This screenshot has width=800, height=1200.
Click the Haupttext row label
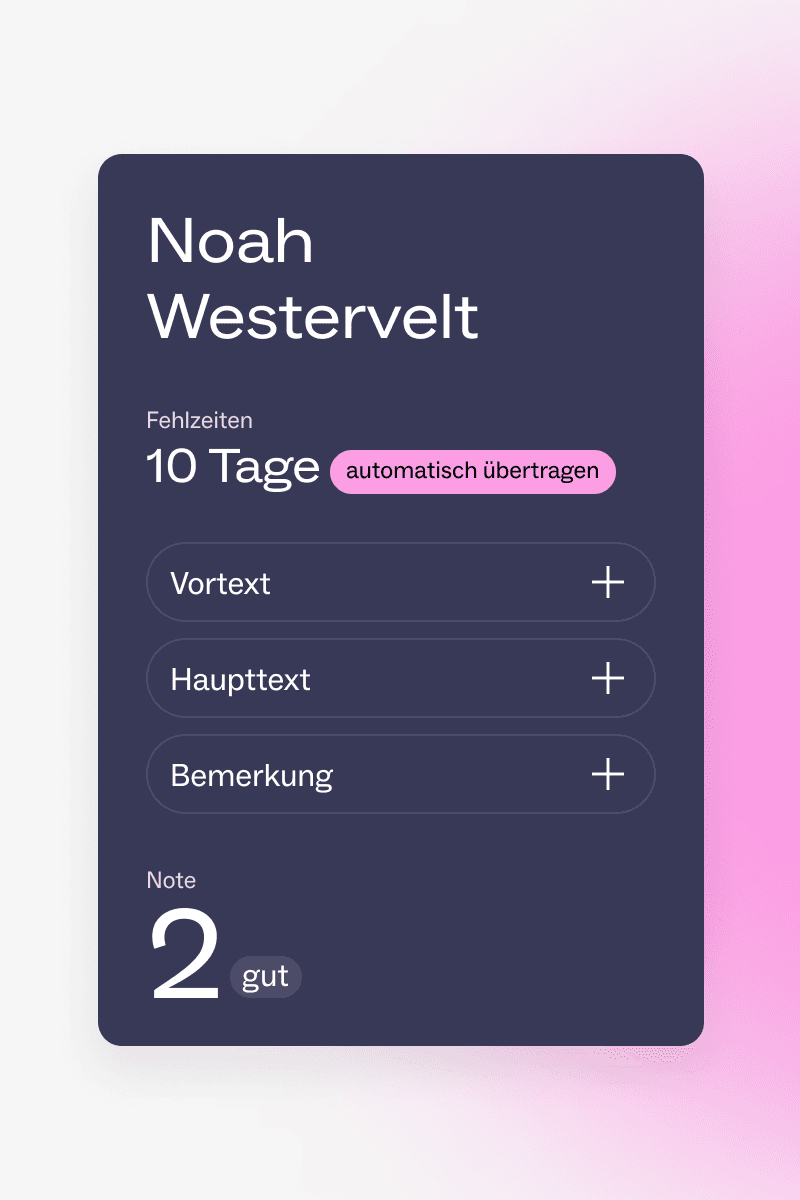click(x=238, y=678)
